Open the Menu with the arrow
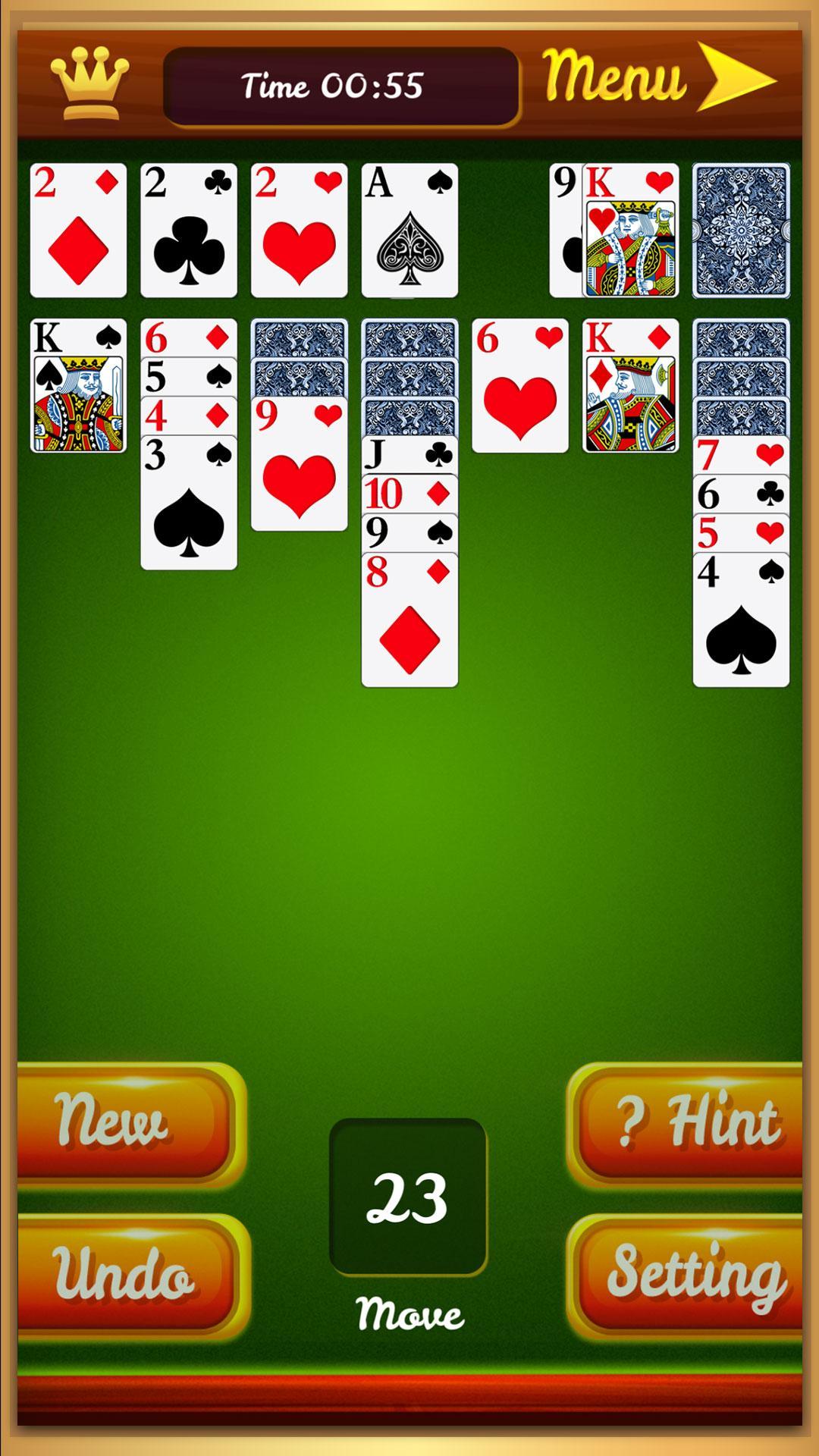 pos(658,77)
